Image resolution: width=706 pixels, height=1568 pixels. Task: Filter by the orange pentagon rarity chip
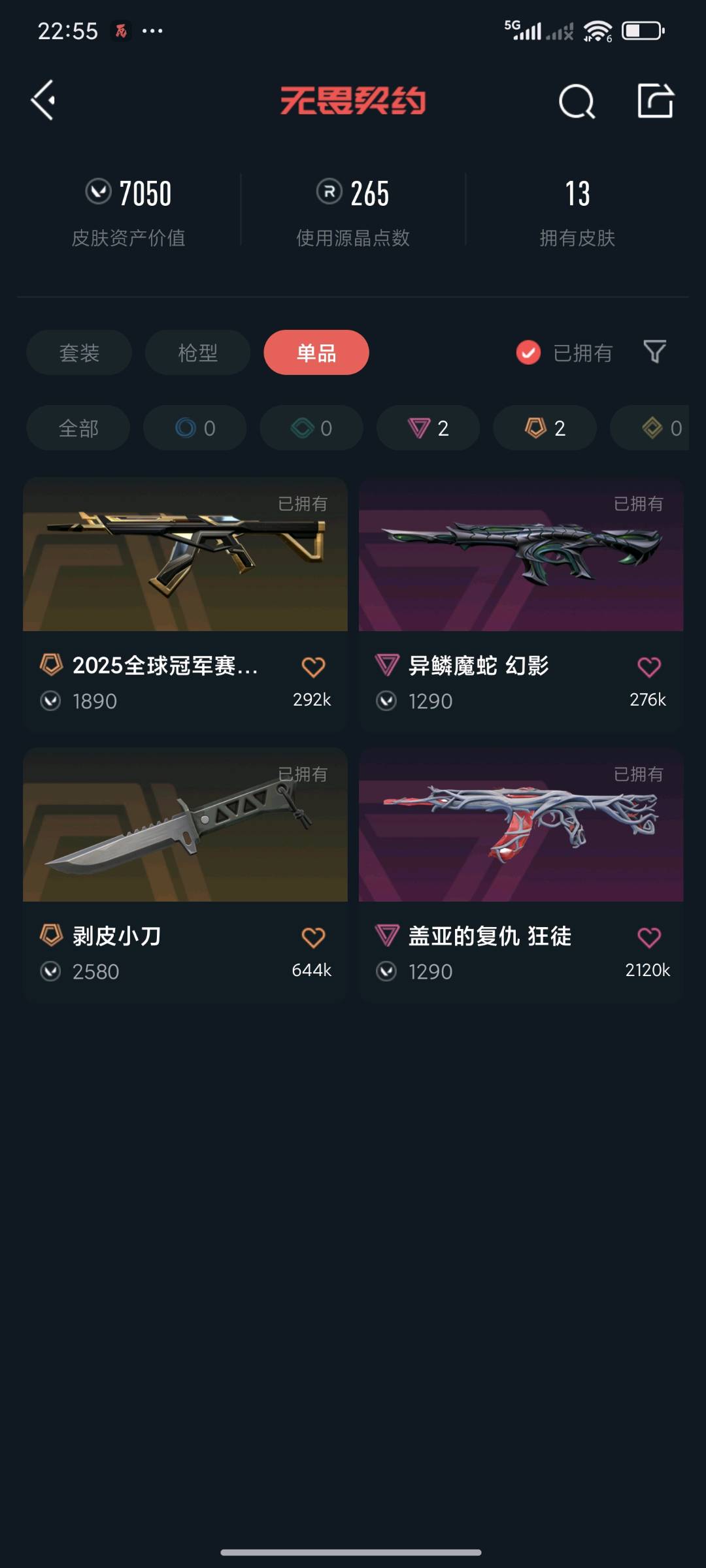coord(545,428)
